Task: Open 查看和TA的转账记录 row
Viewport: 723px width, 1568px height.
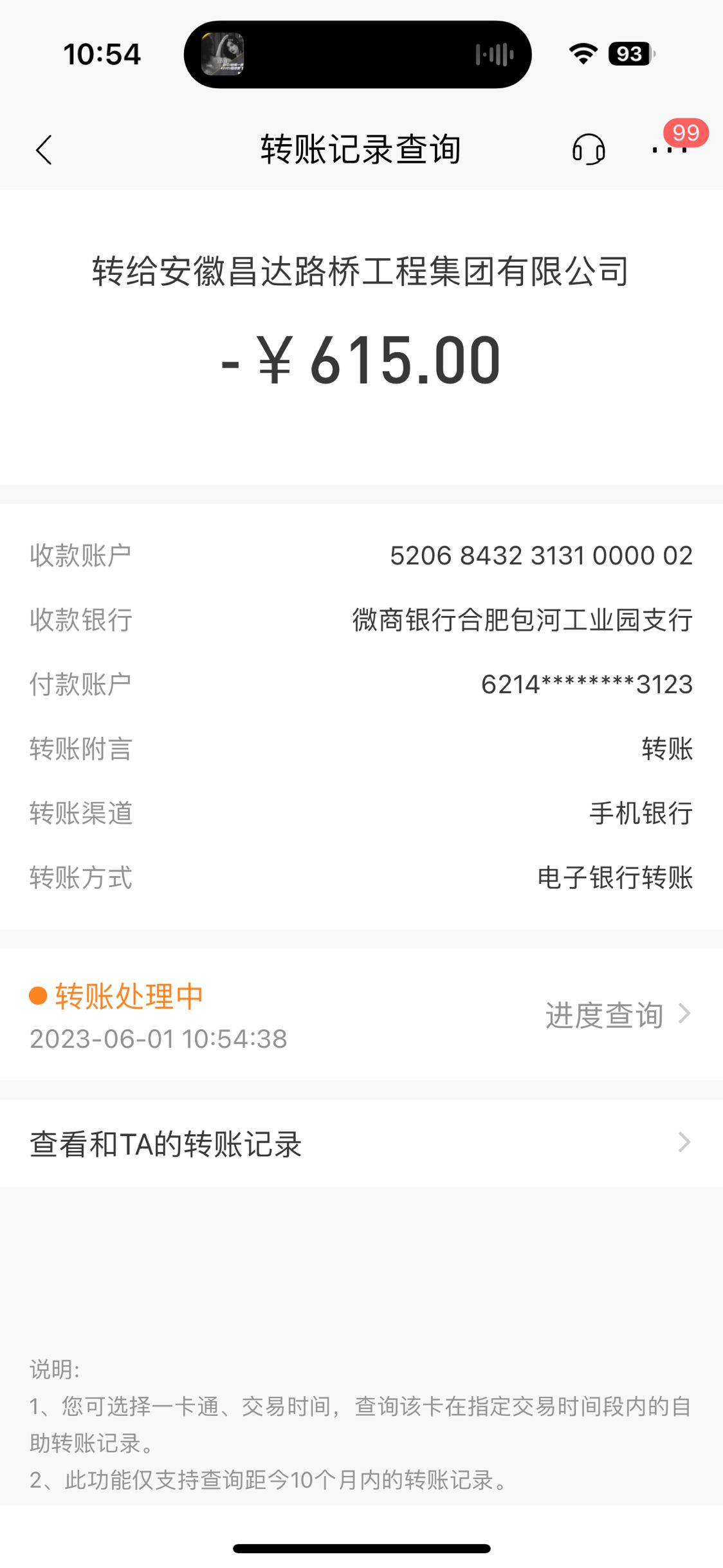Action: 360,1143
